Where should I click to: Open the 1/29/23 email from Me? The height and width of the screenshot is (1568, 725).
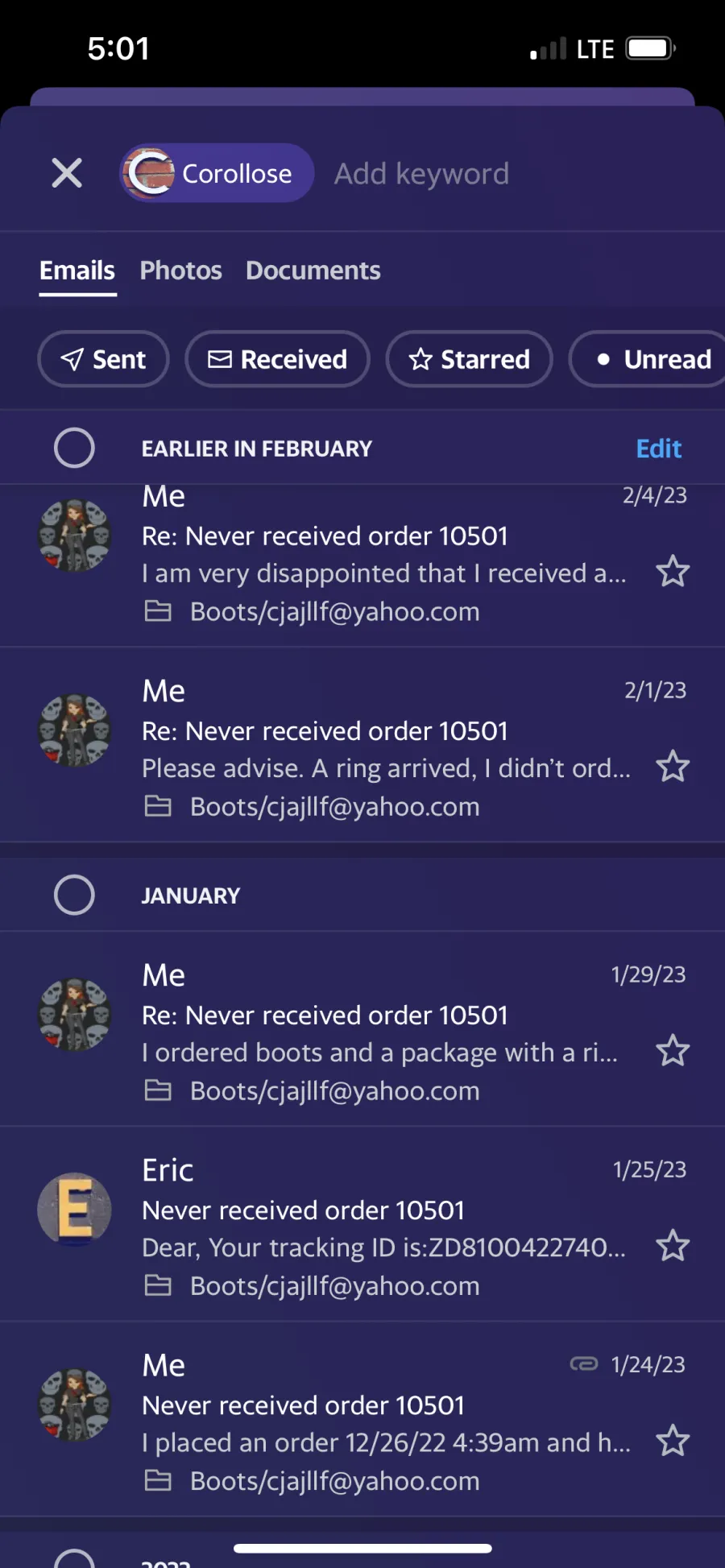tap(362, 1029)
